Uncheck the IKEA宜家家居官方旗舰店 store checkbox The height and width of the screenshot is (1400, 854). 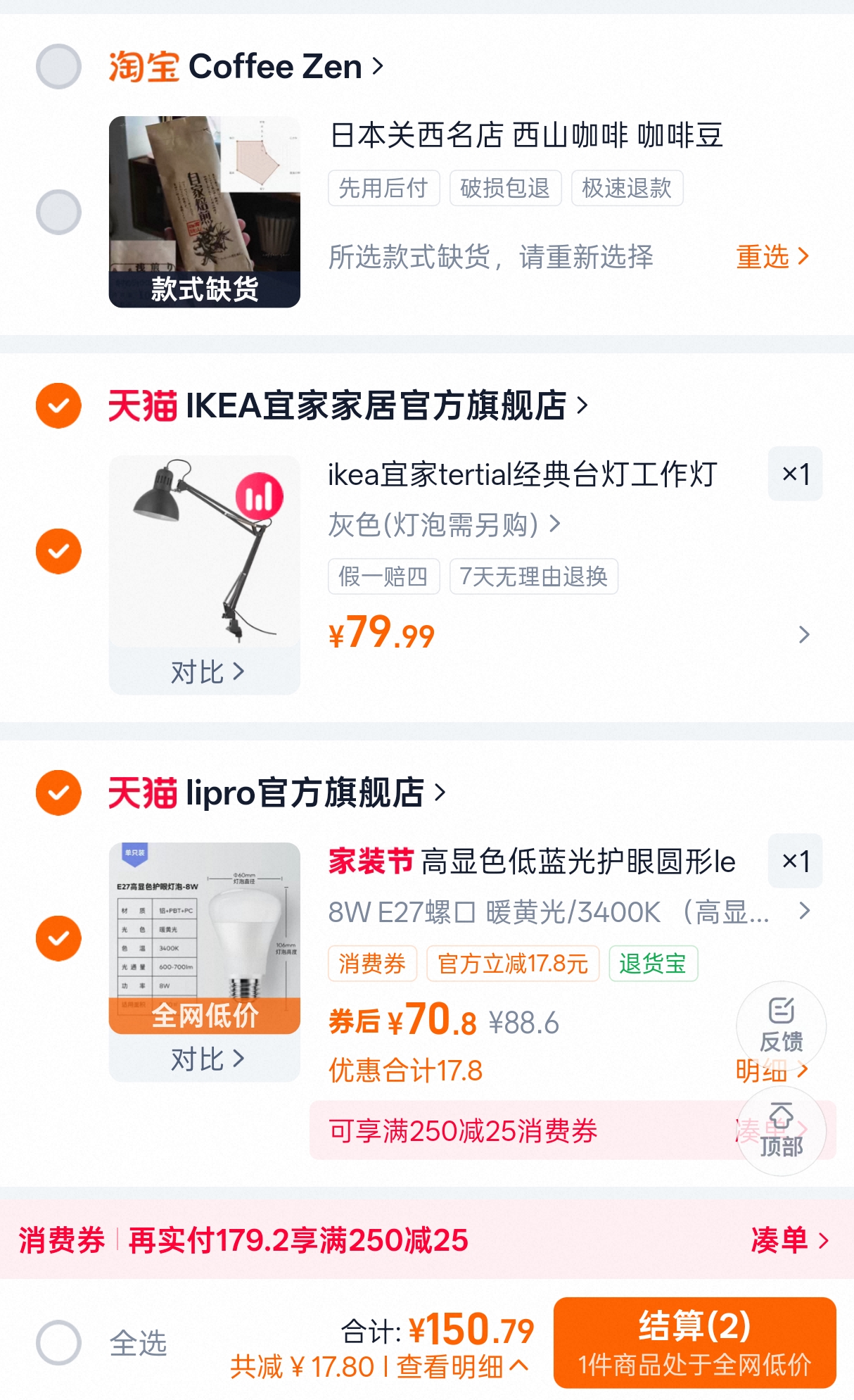pos(58,405)
